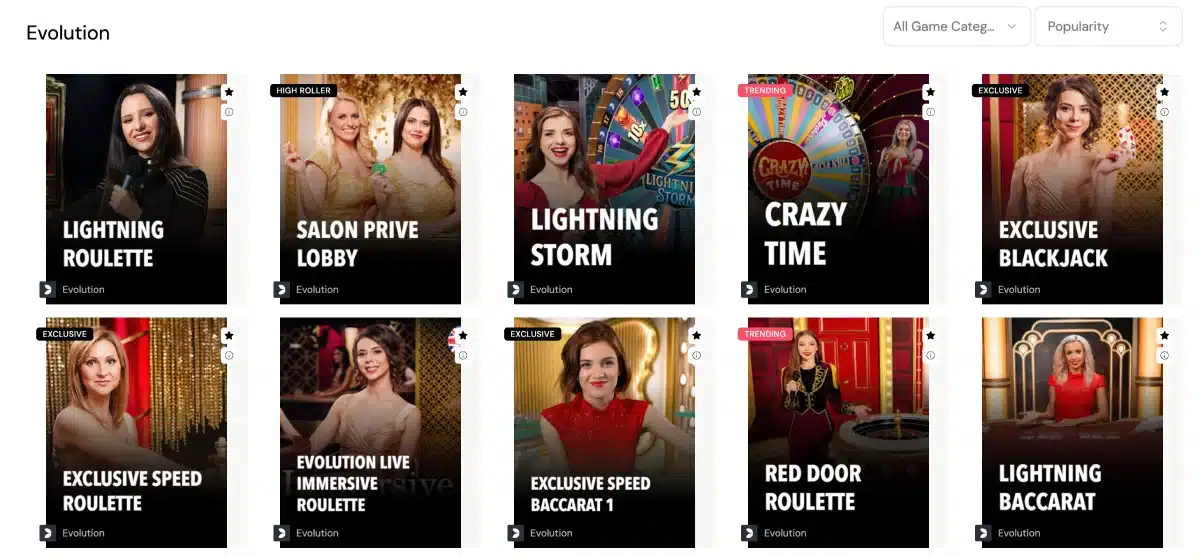Image resolution: width=1200 pixels, height=557 pixels.
Task: Play the Crazy Time game
Action: (x=838, y=190)
